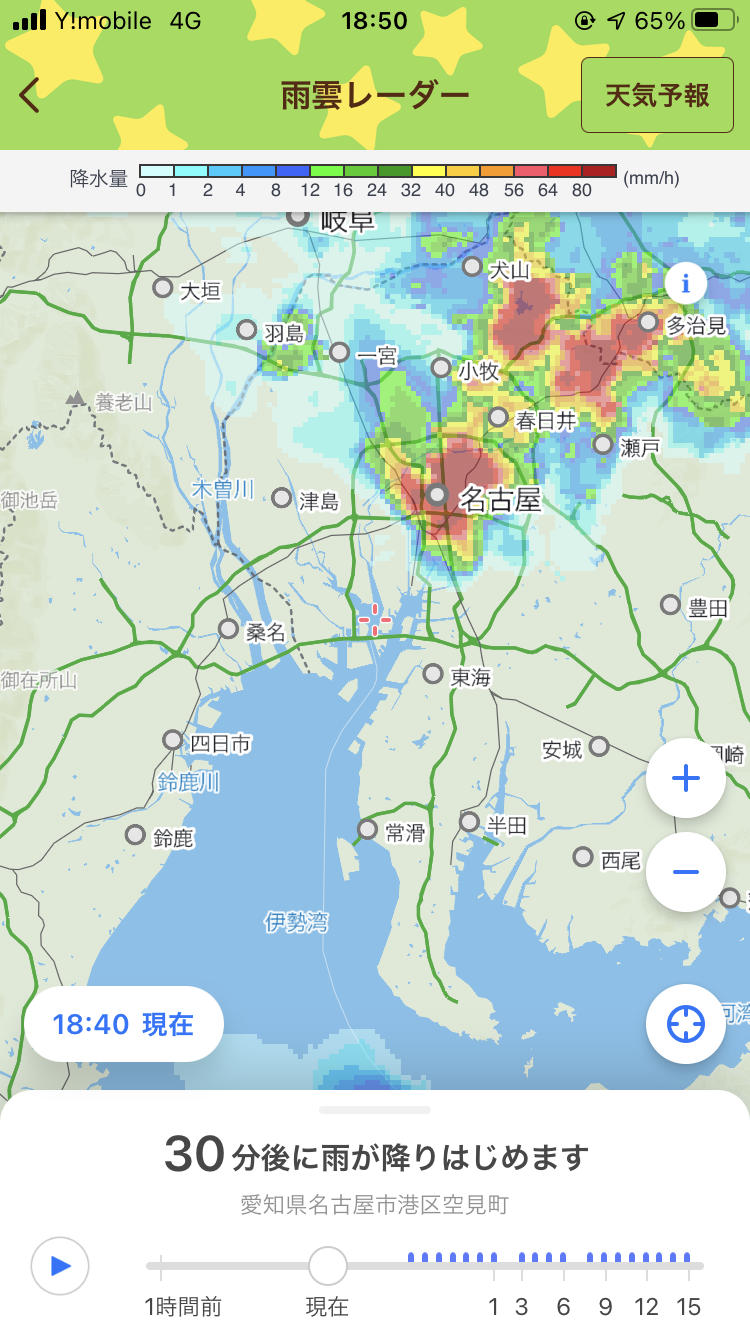Tap the bottom sheet drag handle
Image resolution: width=750 pixels, height=1334 pixels.
[x=375, y=1110]
